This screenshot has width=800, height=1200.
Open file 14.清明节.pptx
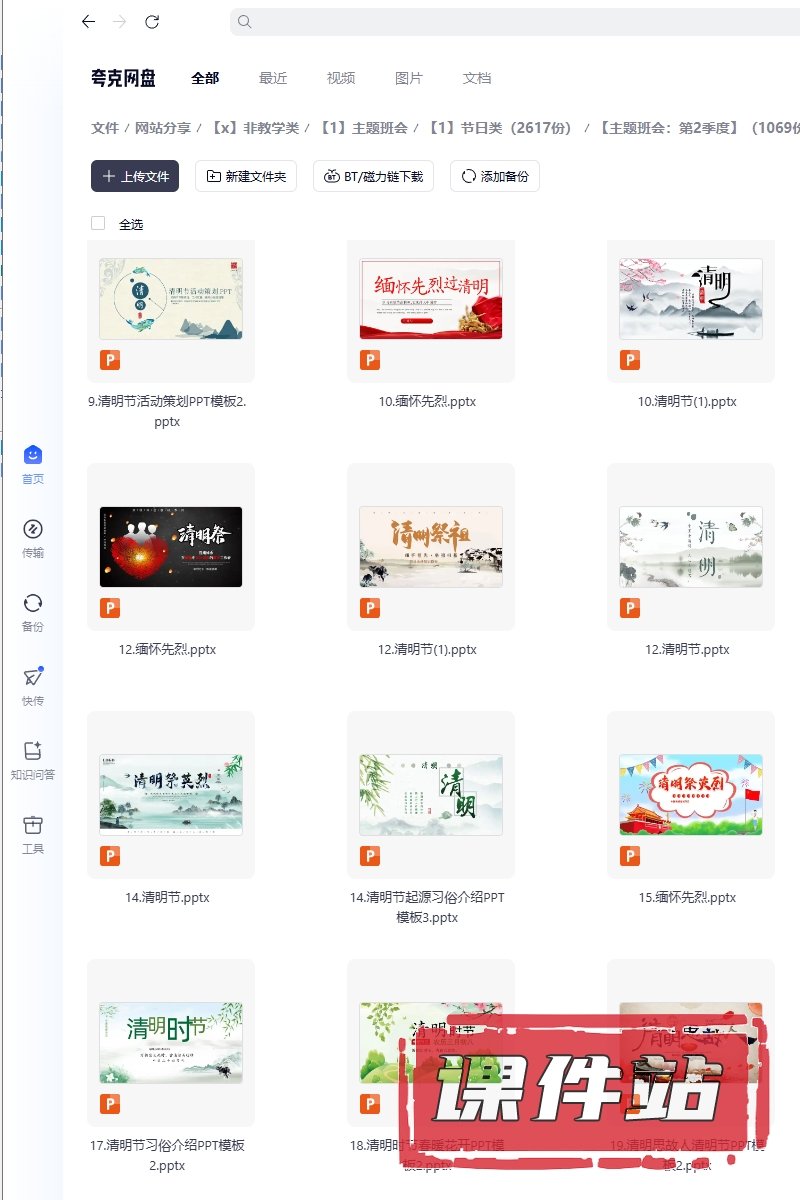[x=170, y=795]
